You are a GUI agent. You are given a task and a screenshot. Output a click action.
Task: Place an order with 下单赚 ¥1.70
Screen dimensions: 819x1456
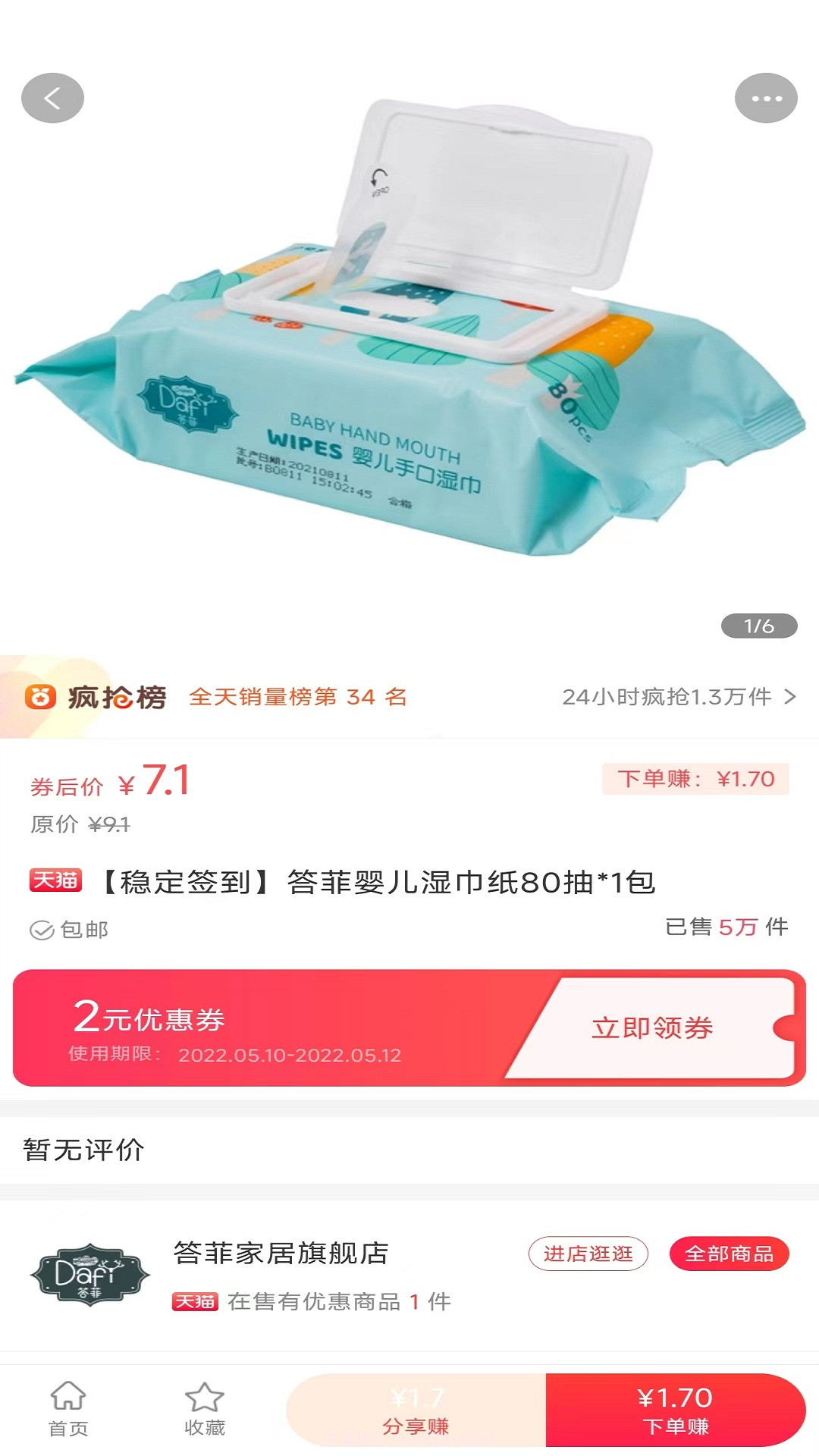(x=675, y=1410)
